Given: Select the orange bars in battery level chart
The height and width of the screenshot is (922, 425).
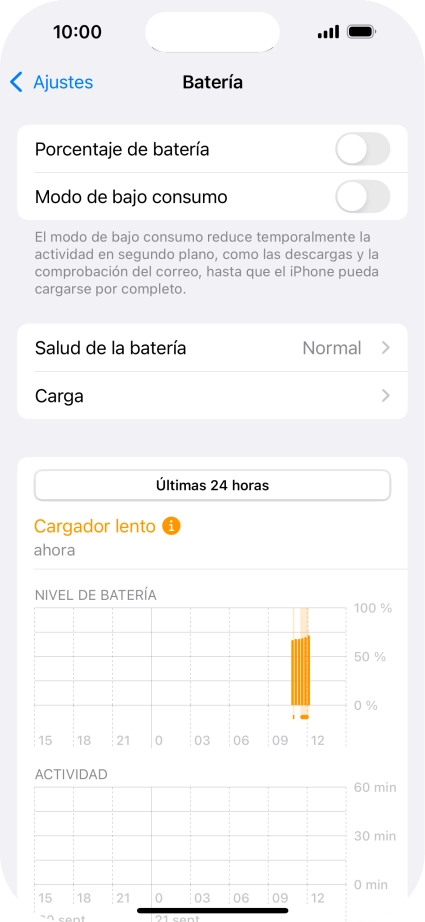Looking at the screenshot, I should pyautogui.click(x=300, y=670).
